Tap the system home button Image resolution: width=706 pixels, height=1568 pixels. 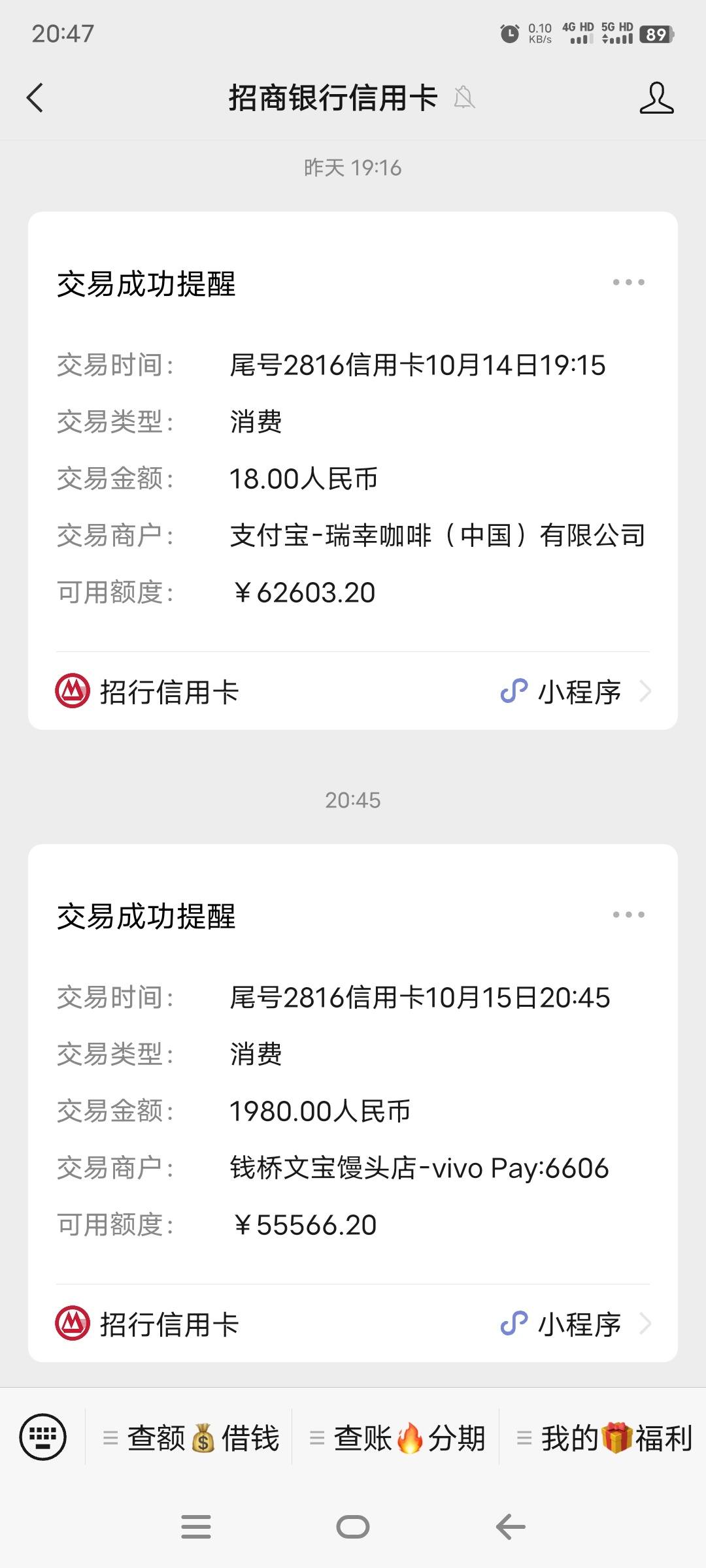pyautogui.click(x=353, y=1527)
